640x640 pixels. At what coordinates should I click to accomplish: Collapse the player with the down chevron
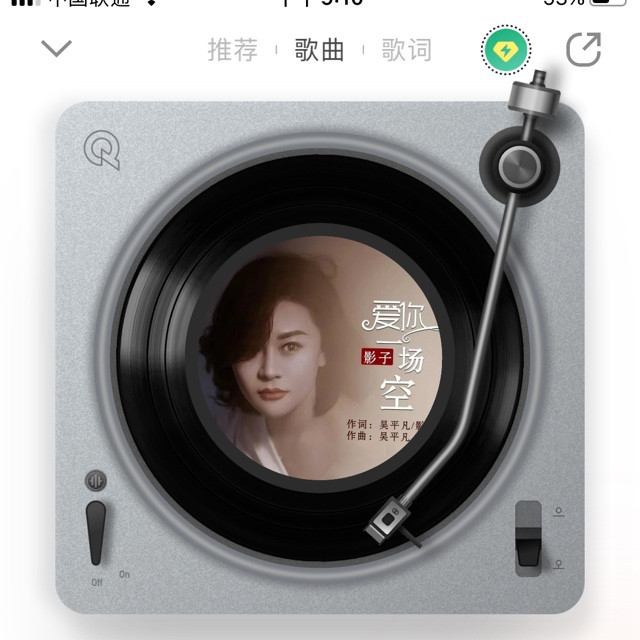pyautogui.click(x=56, y=48)
